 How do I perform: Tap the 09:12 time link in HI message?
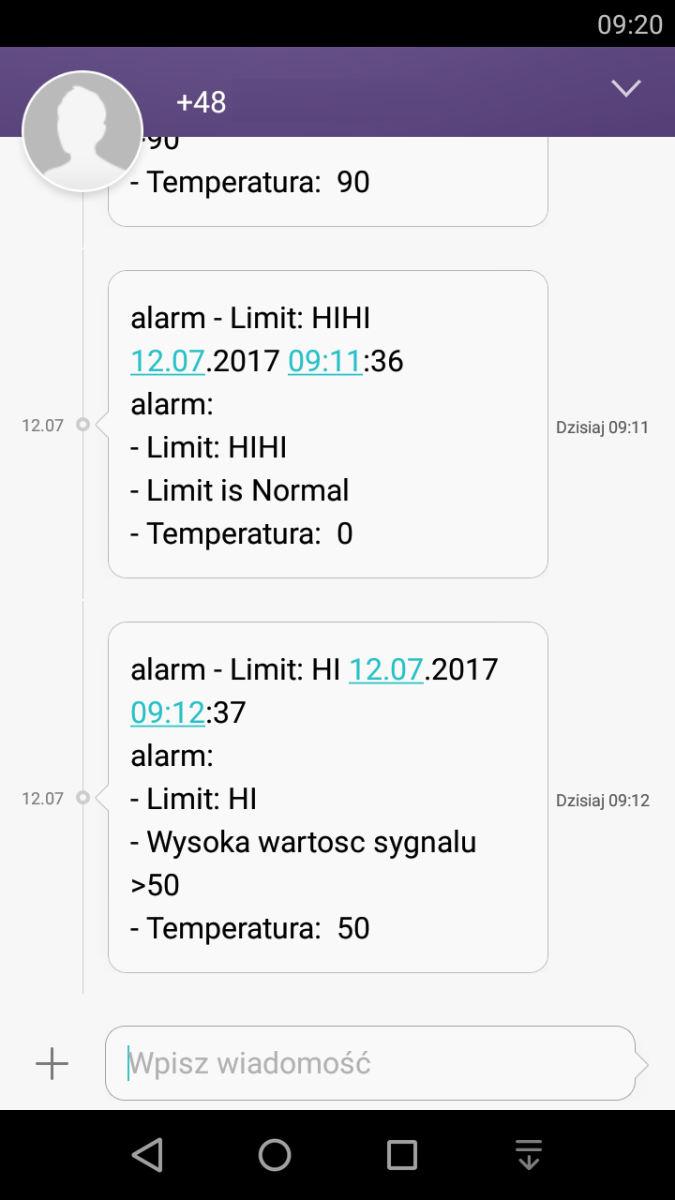(168, 713)
